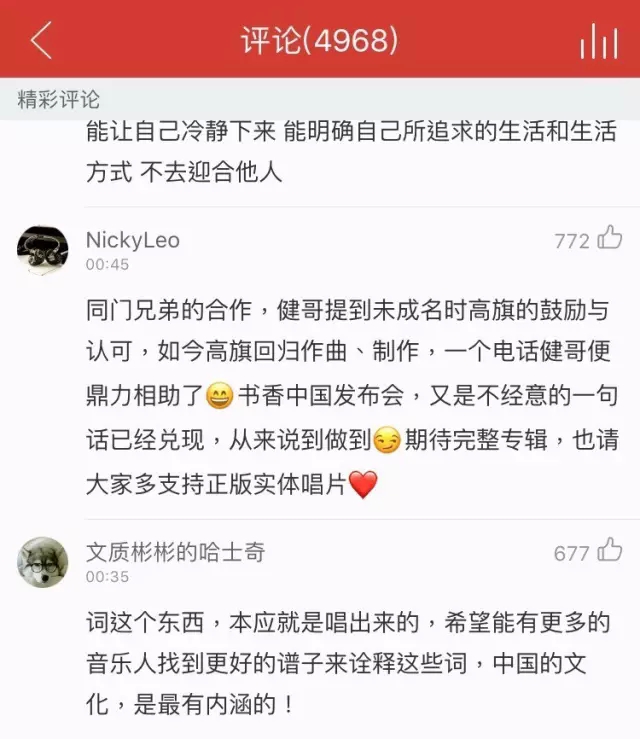The width and height of the screenshot is (640, 739).
Task: Open NickyLeo's profile avatar
Action: click(x=43, y=251)
